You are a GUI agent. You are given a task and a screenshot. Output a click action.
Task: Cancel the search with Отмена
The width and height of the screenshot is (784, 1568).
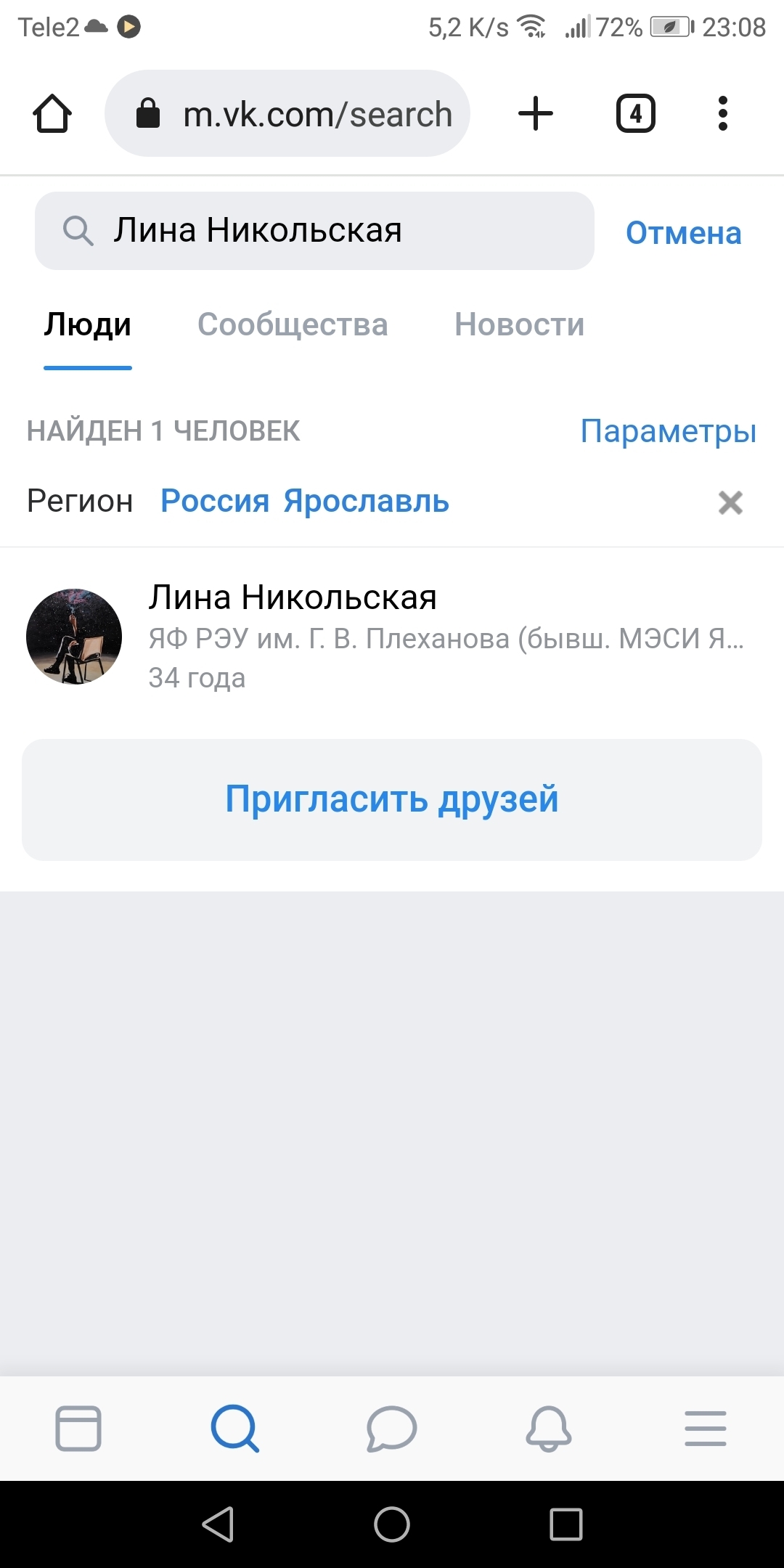pyautogui.click(x=683, y=233)
